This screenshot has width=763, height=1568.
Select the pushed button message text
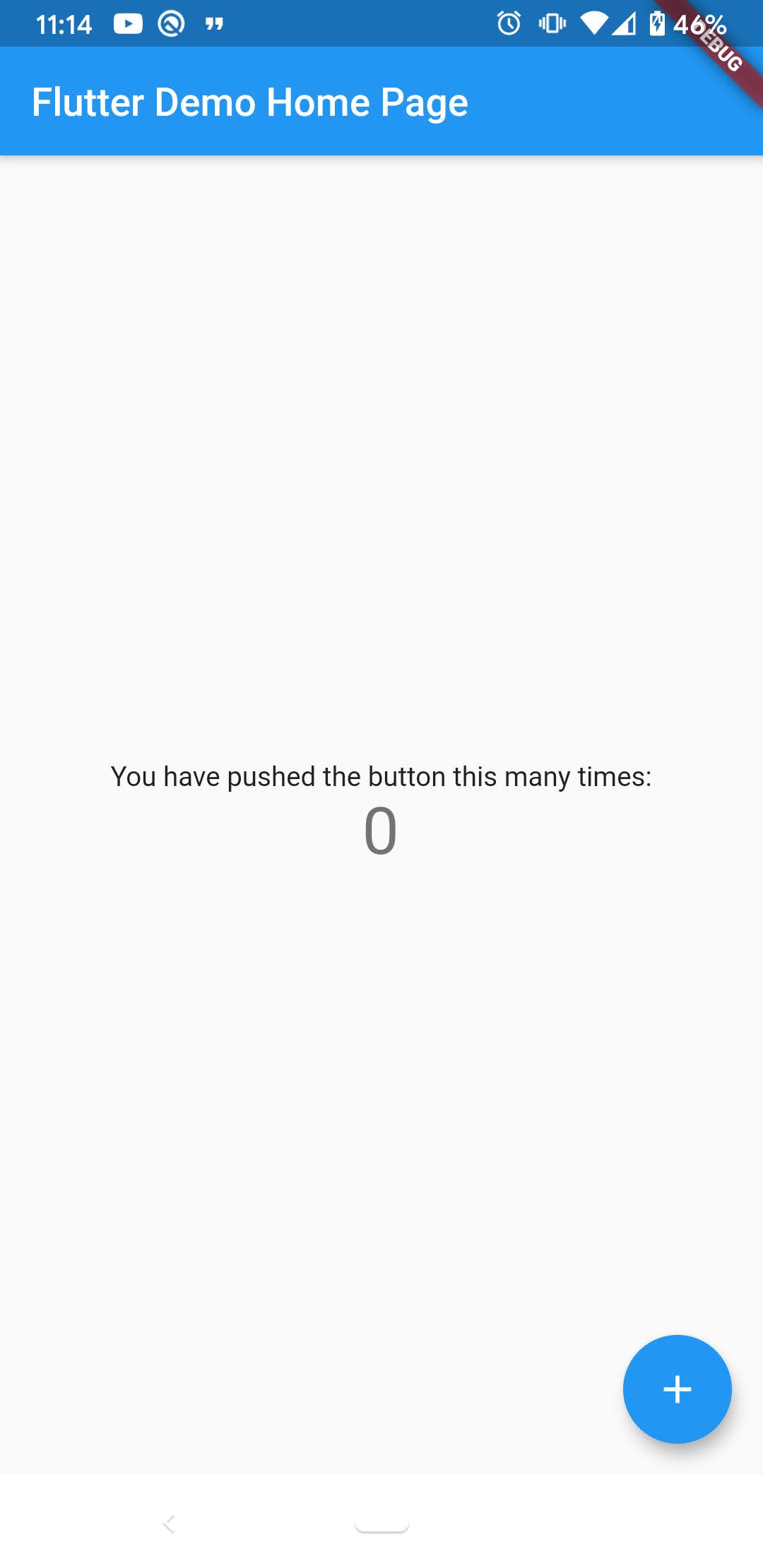[x=381, y=776]
